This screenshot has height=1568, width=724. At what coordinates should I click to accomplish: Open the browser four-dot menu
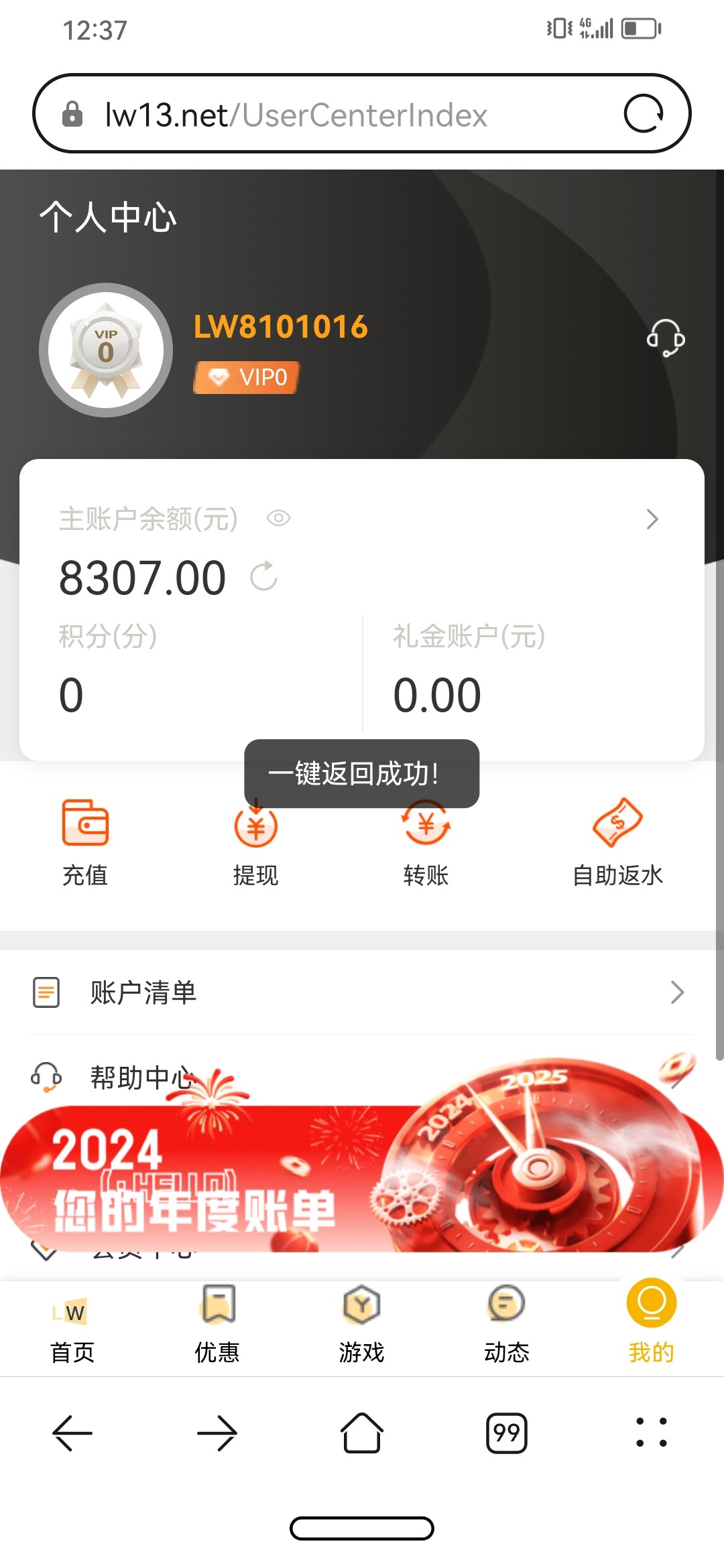tap(651, 1433)
